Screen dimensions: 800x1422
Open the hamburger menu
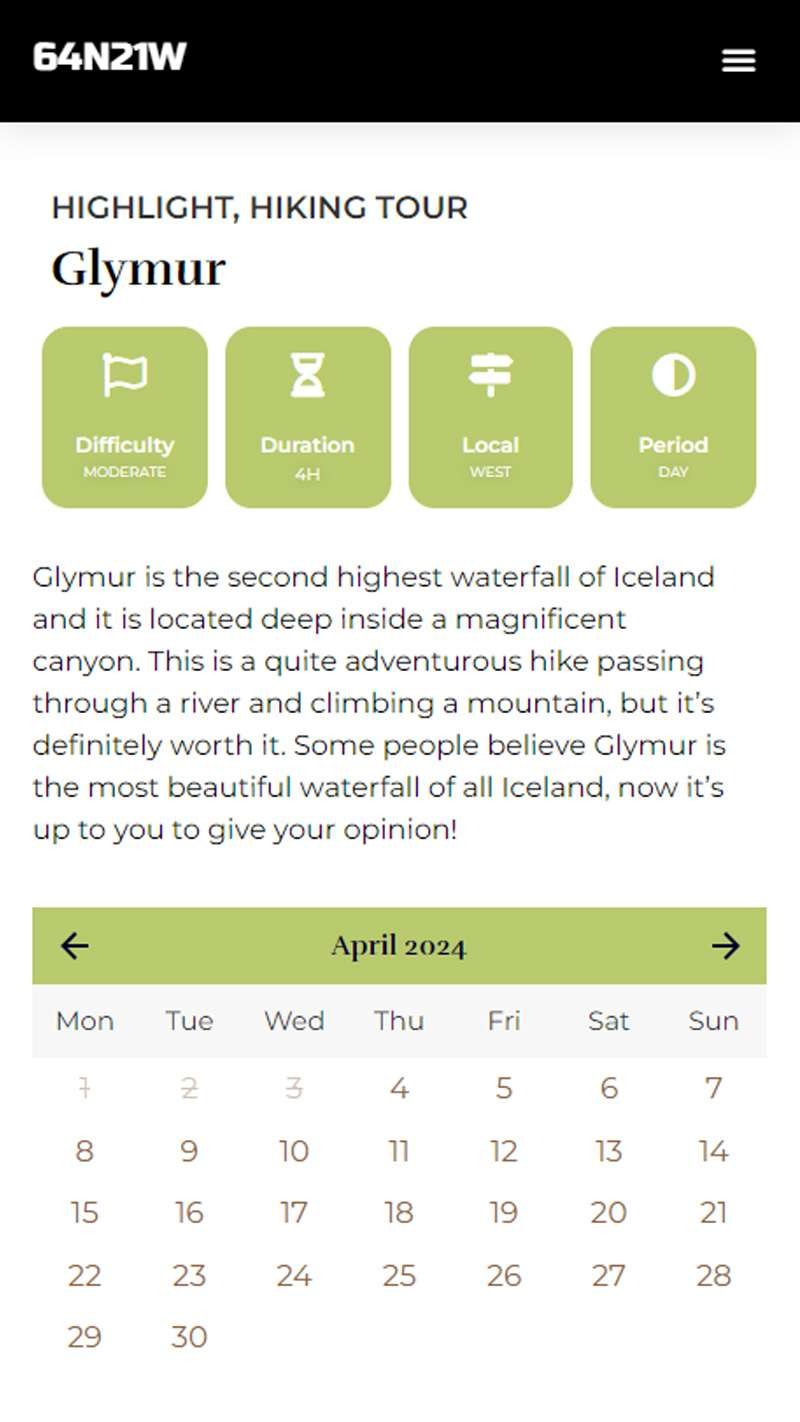(x=738, y=60)
